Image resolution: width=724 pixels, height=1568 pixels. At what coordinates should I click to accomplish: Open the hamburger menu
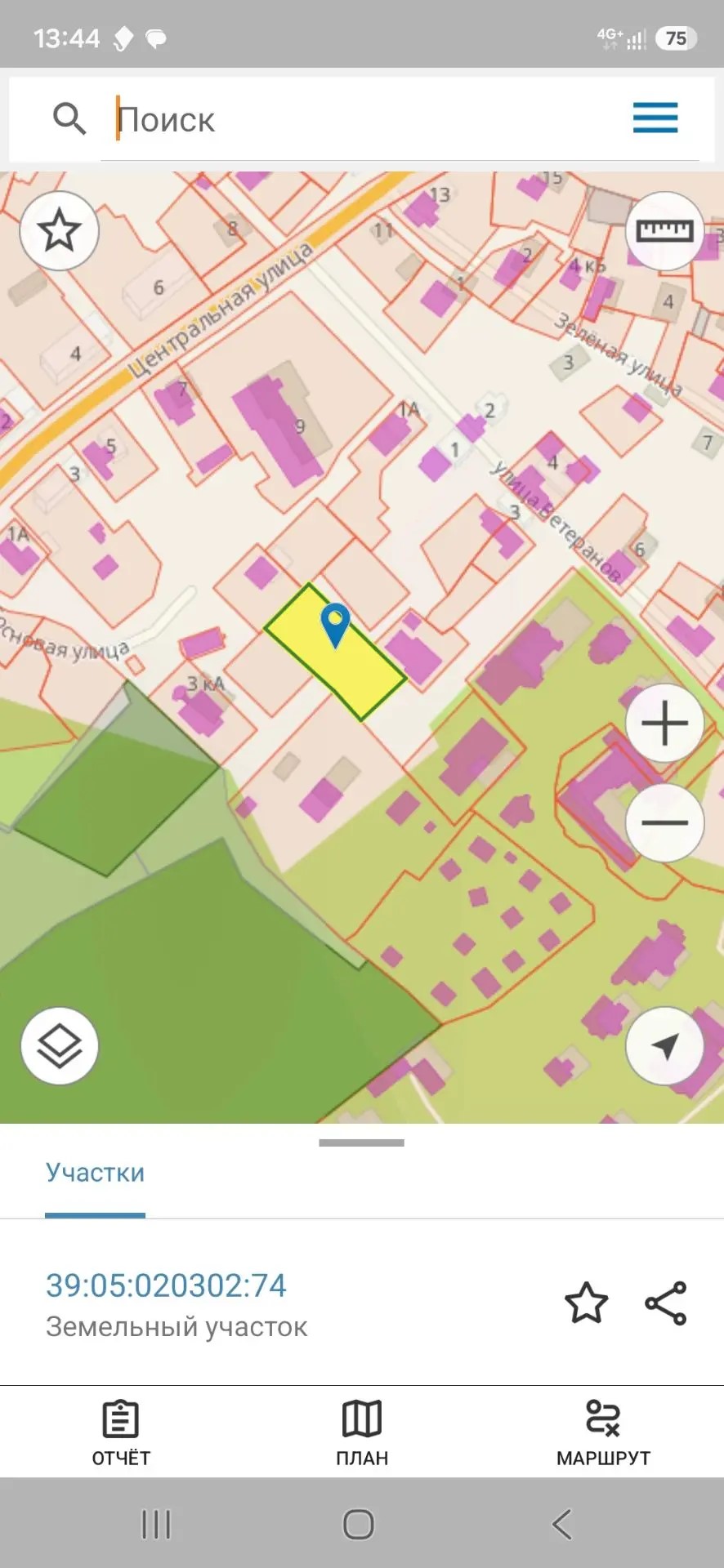point(655,118)
